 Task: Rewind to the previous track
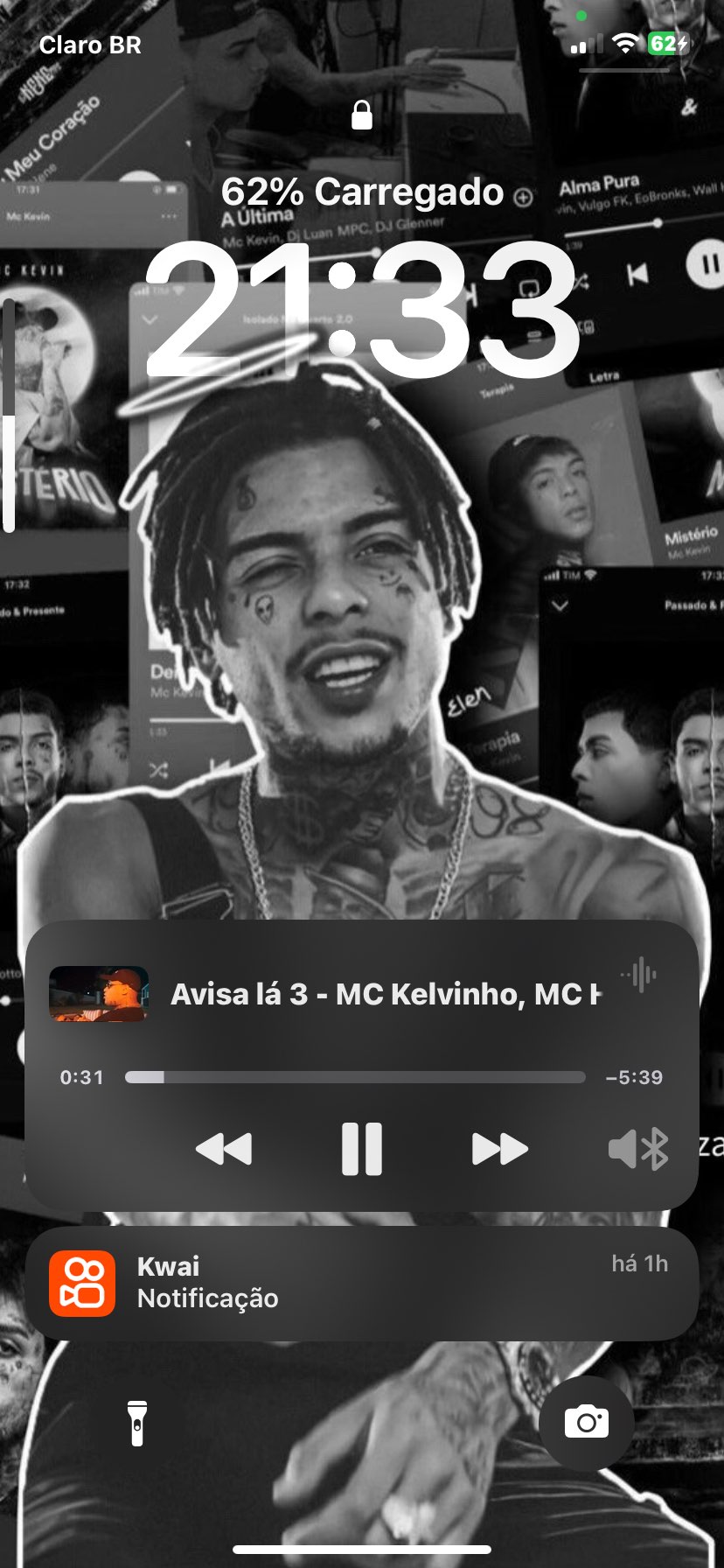(224, 1148)
